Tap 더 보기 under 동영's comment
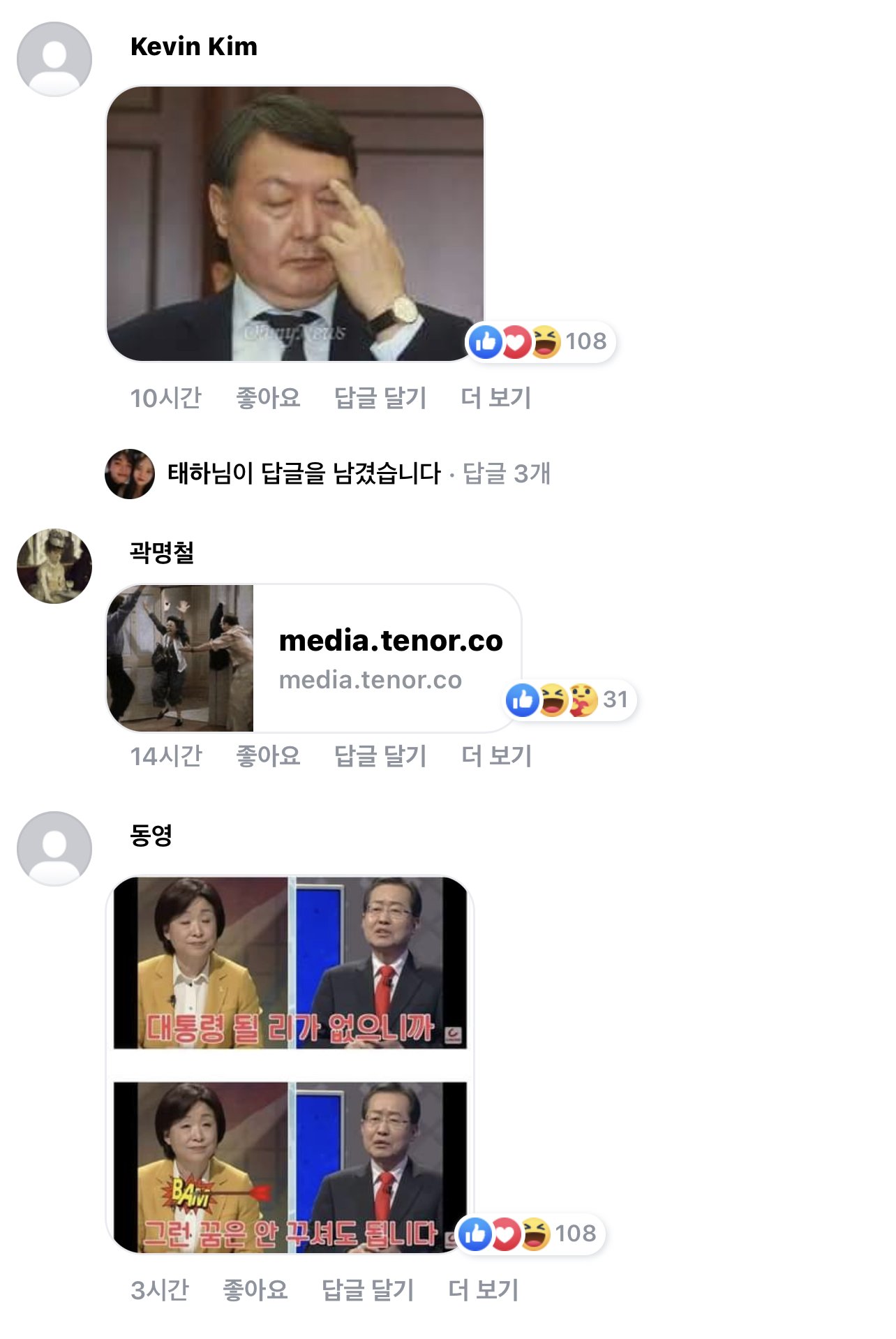The width and height of the screenshot is (896, 1339). coord(484,1289)
